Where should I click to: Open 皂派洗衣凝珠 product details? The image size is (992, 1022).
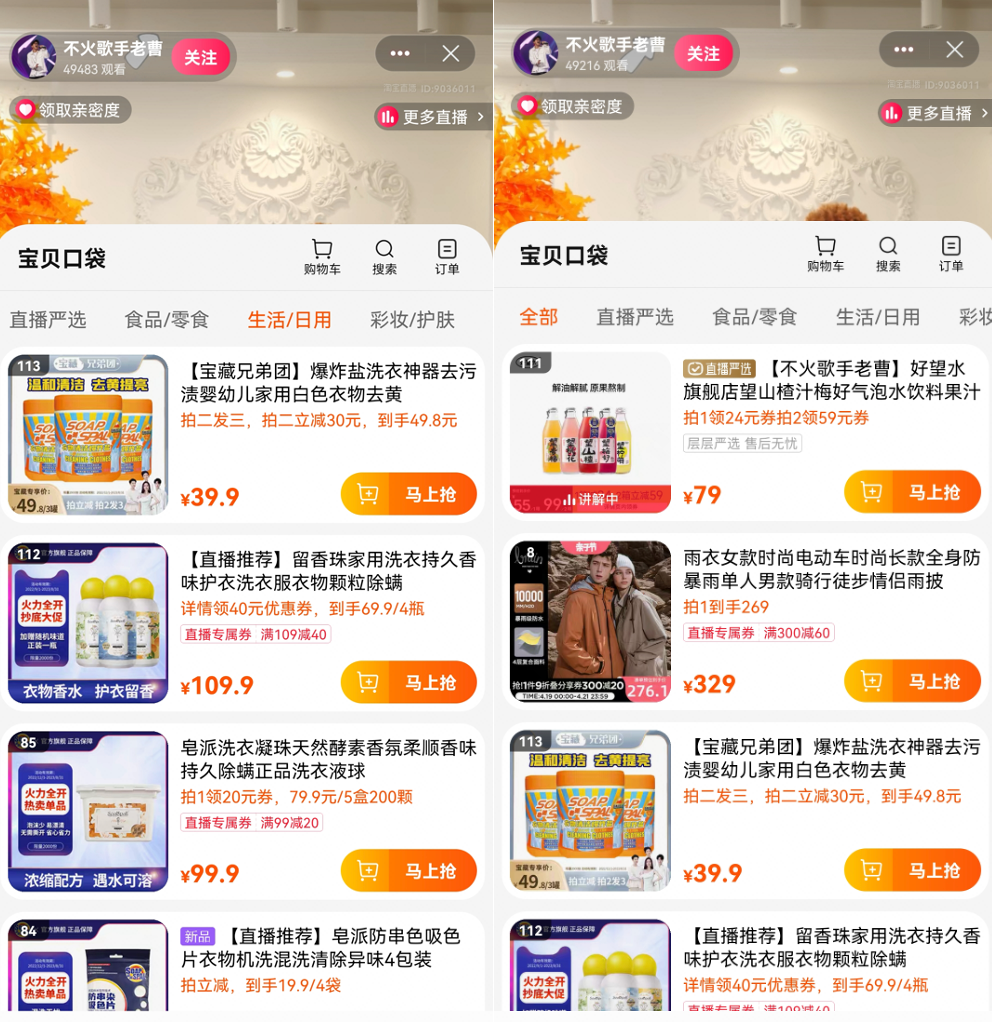pos(328,759)
